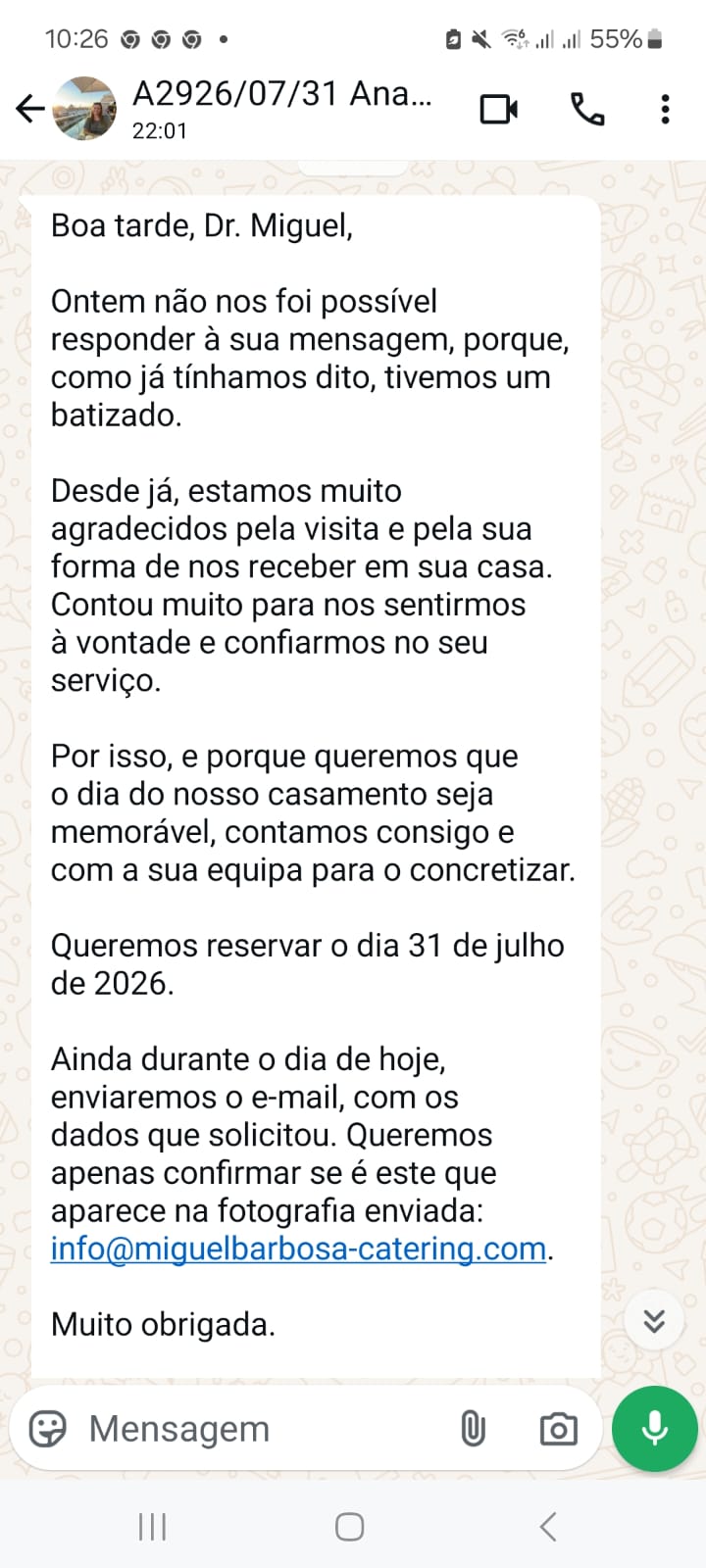Open the emoji picker
Screen dimensions: 706x1568
47,1429
